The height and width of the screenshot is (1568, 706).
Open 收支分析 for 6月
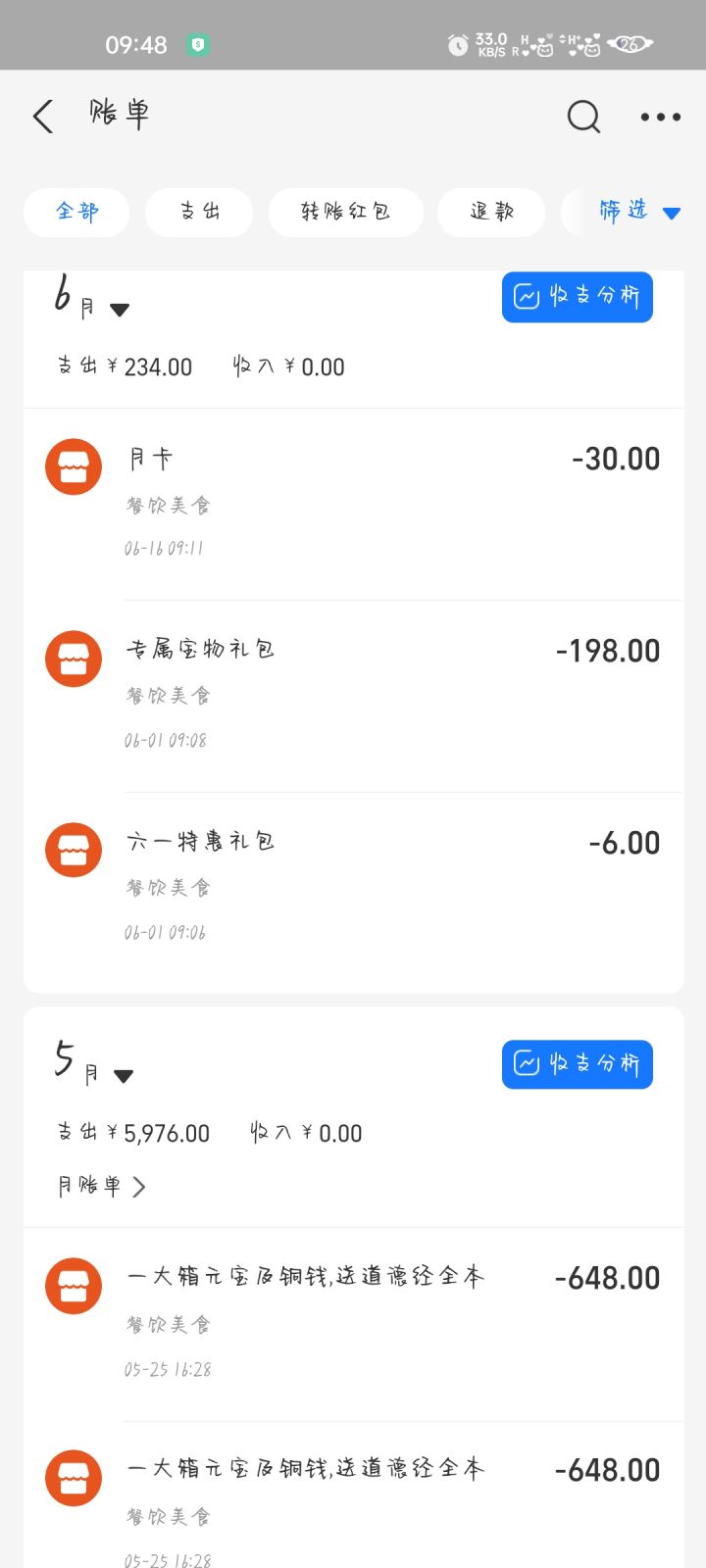(x=577, y=296)
